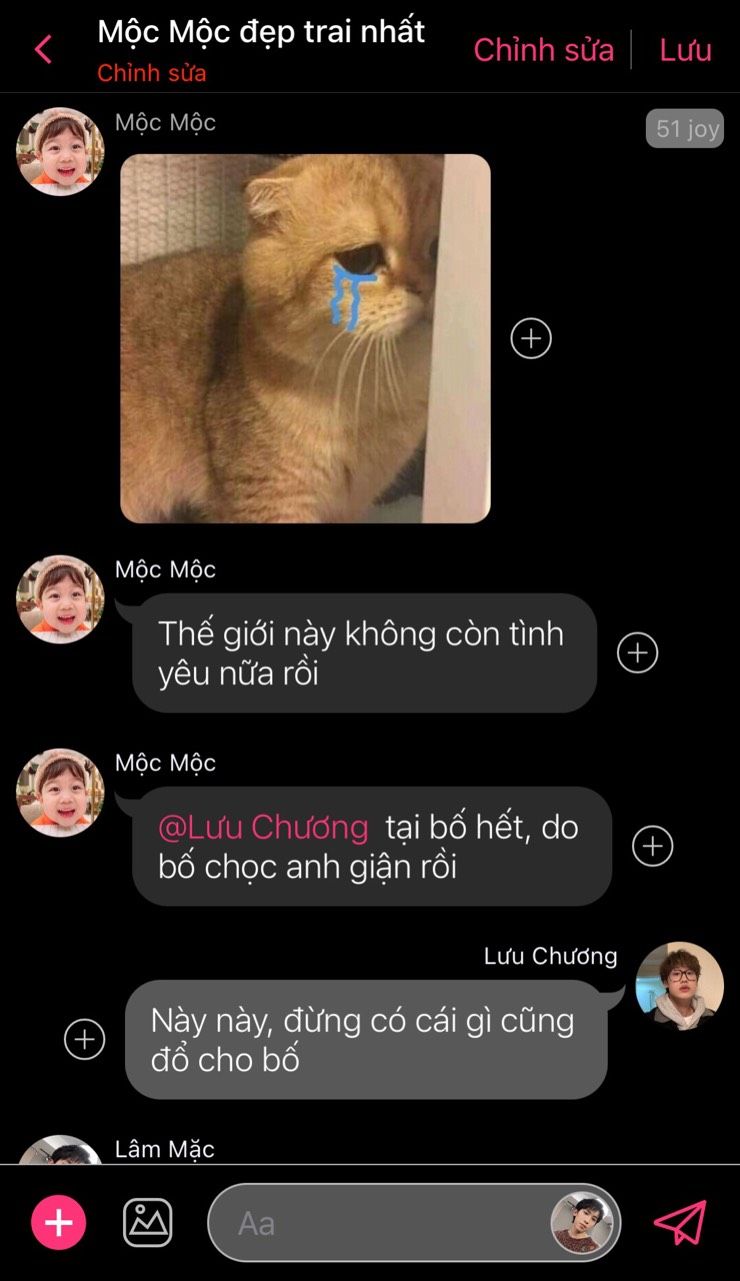740x1281 pixels.
Task: Open Lưu Chương's avatar
Action: pyautogui.click(x=679, y=985)
